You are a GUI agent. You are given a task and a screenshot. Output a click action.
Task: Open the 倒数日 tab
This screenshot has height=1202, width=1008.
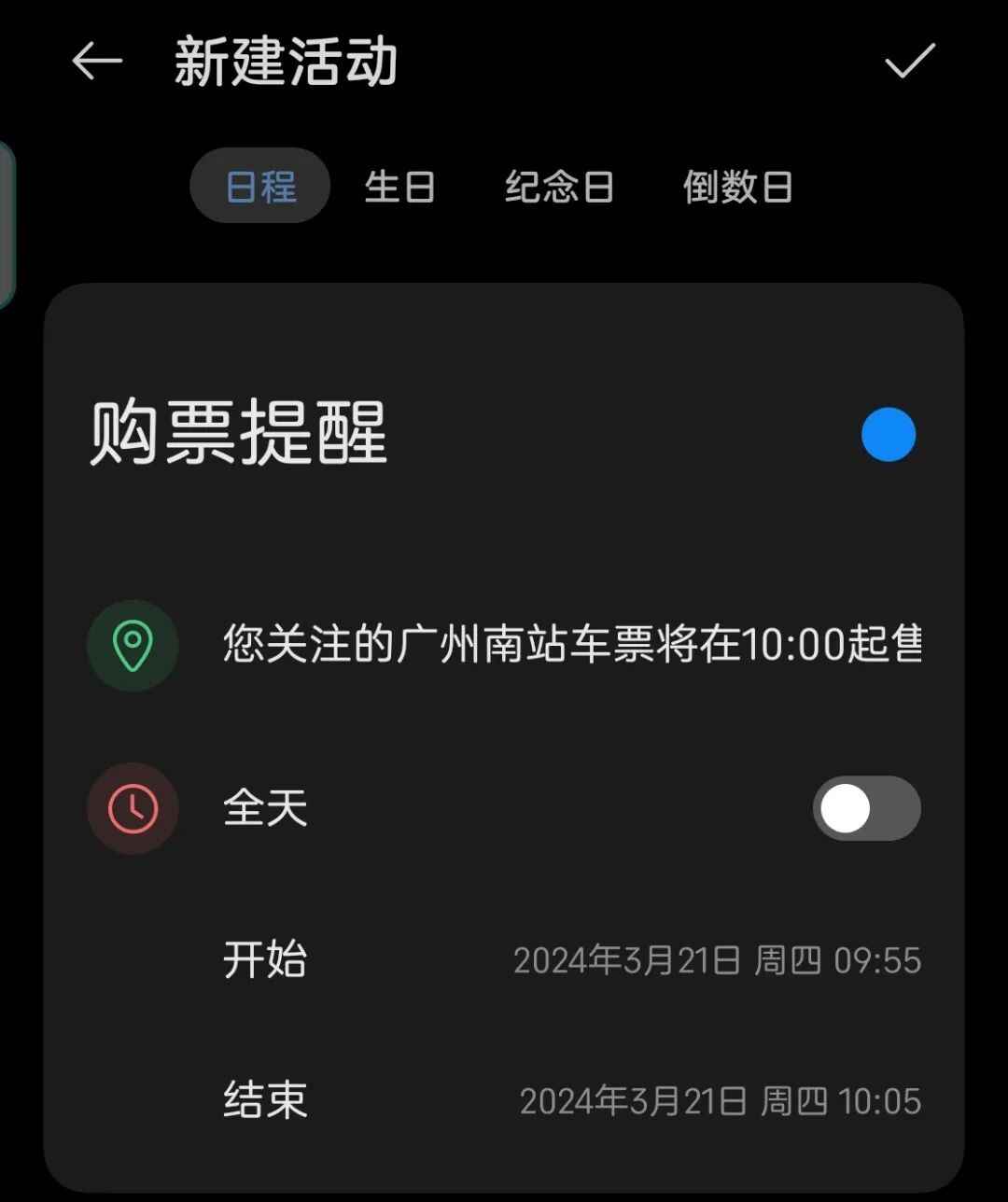tap(737, 186)
